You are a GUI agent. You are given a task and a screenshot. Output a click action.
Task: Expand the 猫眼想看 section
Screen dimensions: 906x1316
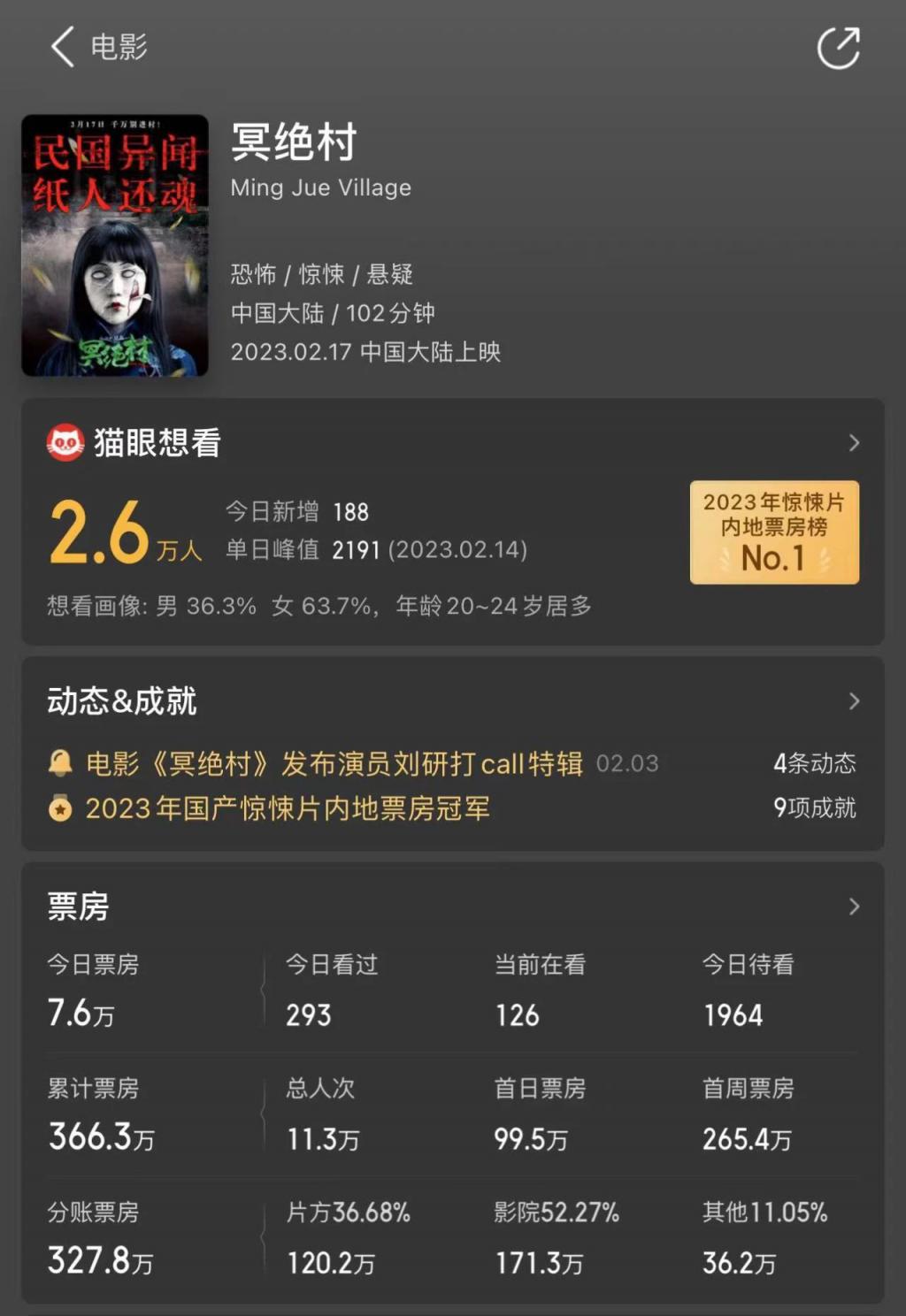[853, 443]
